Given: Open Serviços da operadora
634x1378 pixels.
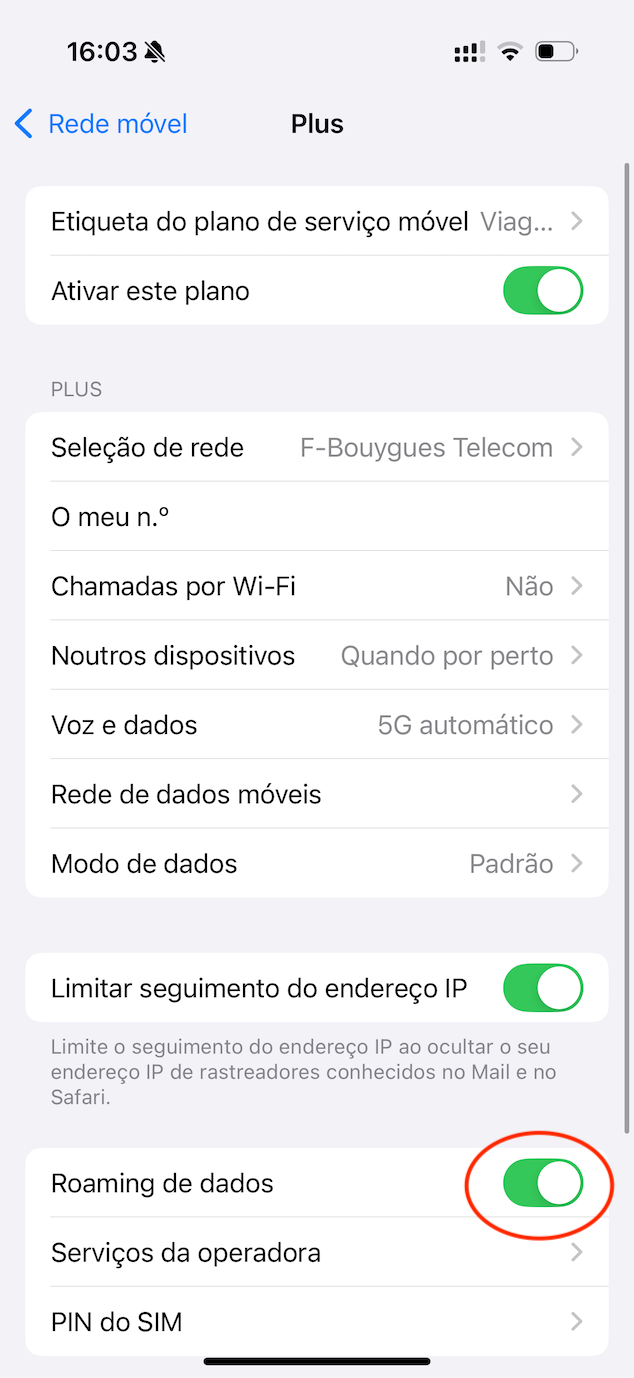Looking at the screenshot, I should click(316, 1252).
